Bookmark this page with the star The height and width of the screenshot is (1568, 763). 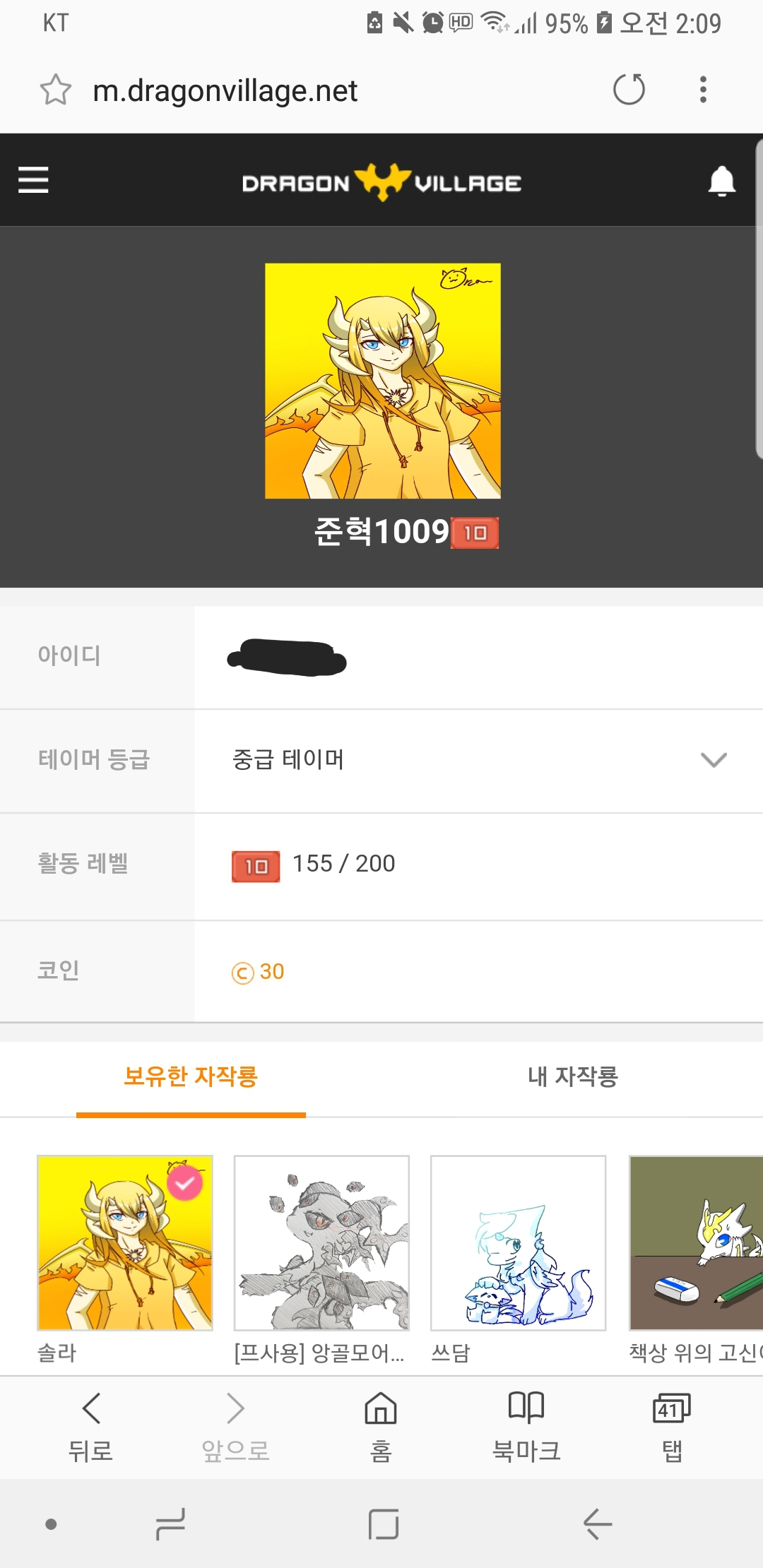[x=55, y=90]
